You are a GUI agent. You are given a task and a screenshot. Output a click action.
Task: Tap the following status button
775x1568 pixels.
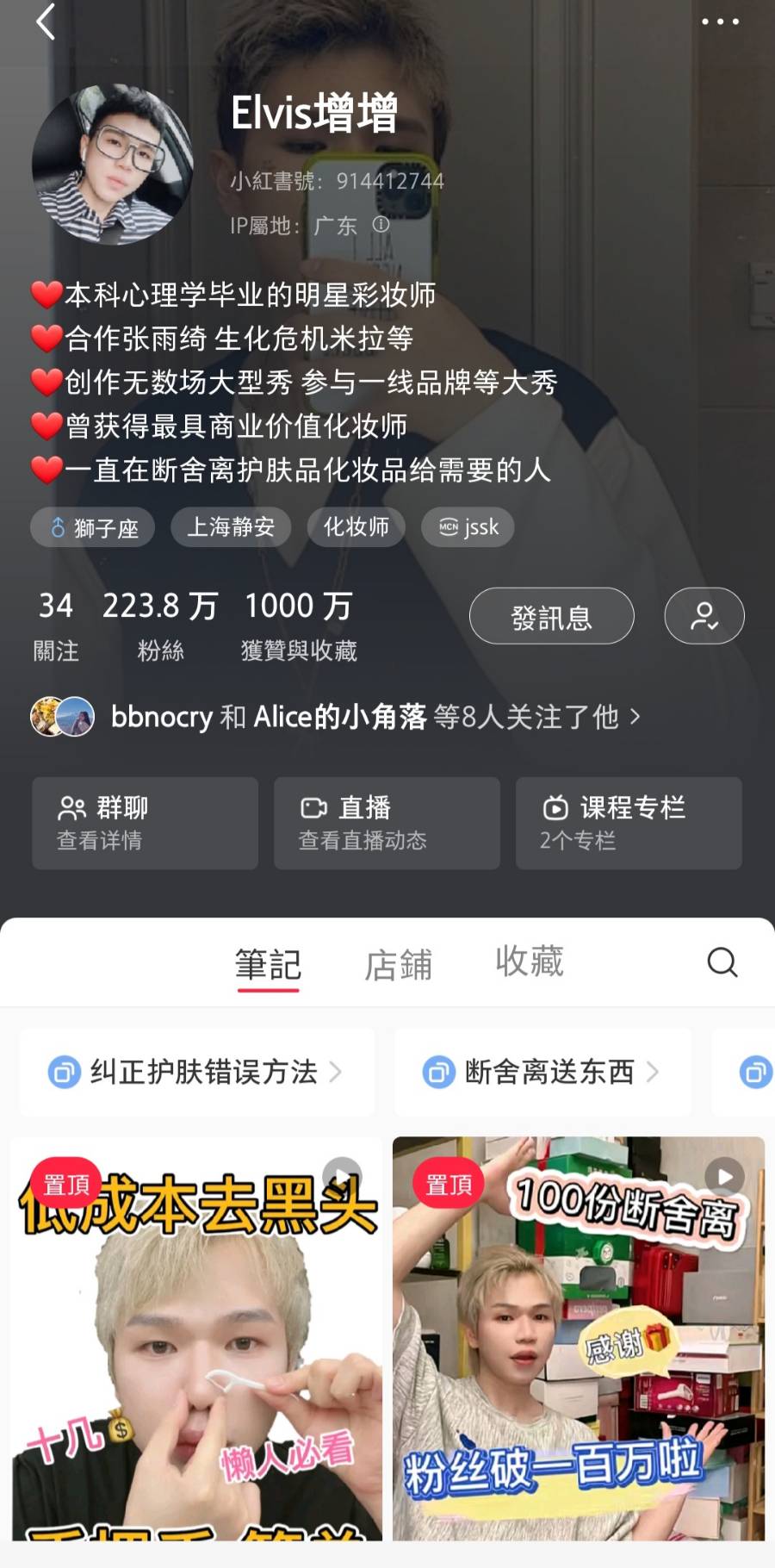click(x=704, y=616)
